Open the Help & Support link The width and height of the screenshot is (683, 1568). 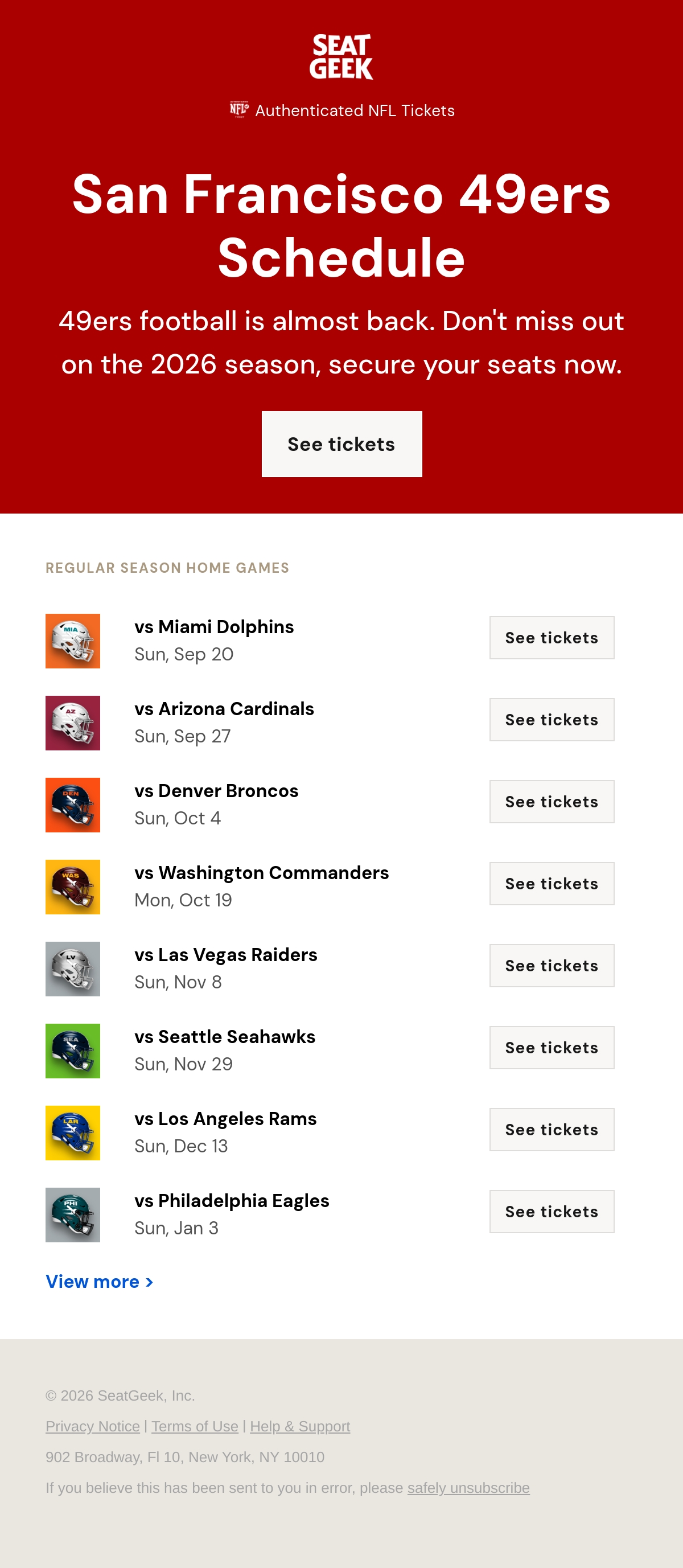(300, 1426)
